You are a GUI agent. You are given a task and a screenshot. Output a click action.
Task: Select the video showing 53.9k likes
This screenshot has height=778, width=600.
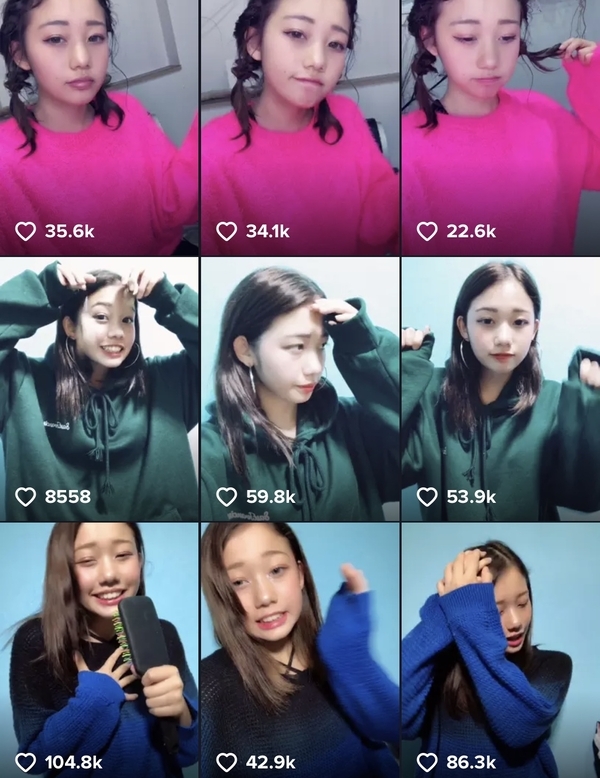click(x=500, y=390)
